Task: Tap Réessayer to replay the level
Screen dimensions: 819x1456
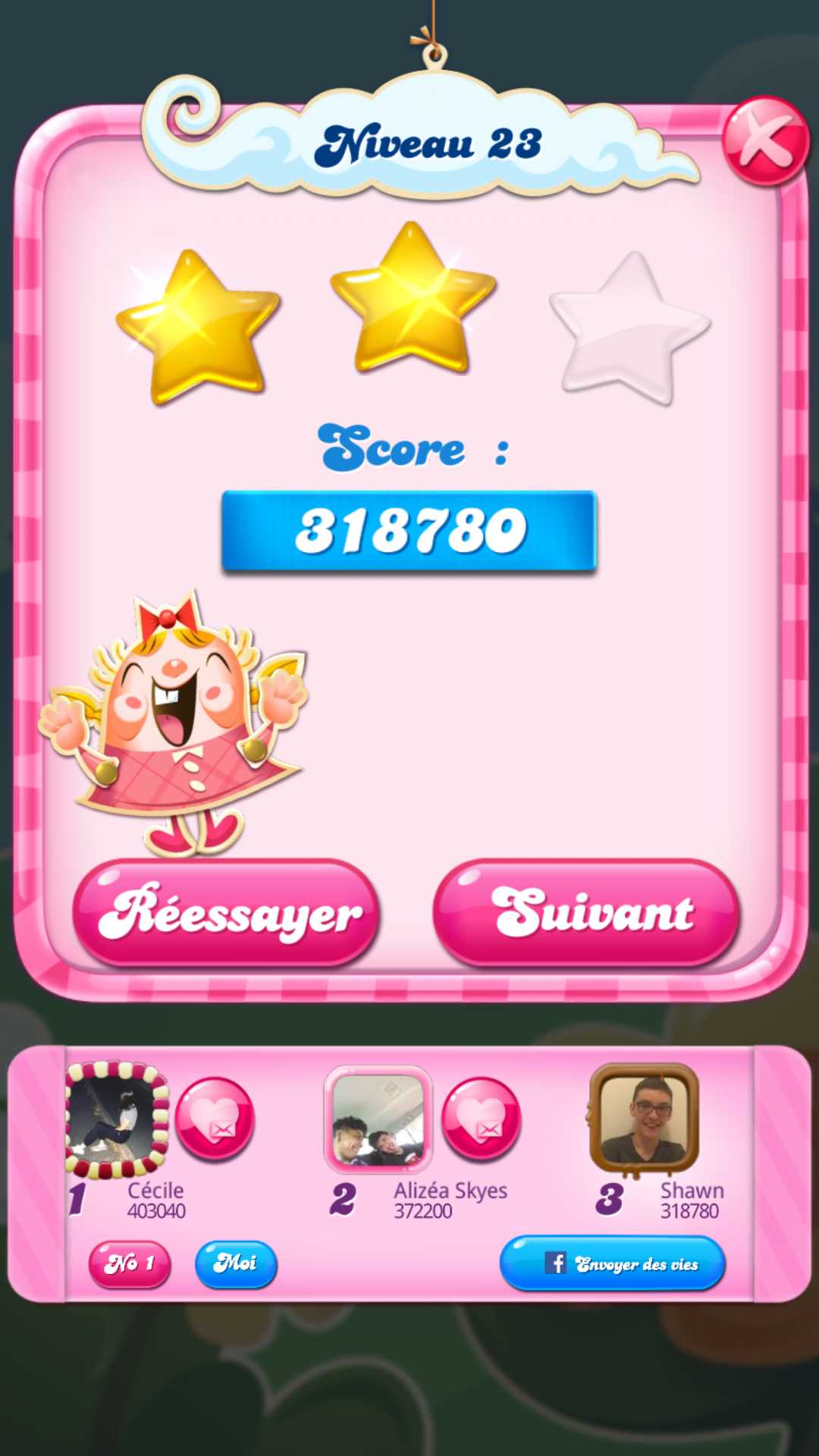Action: [x=226, y=912]
